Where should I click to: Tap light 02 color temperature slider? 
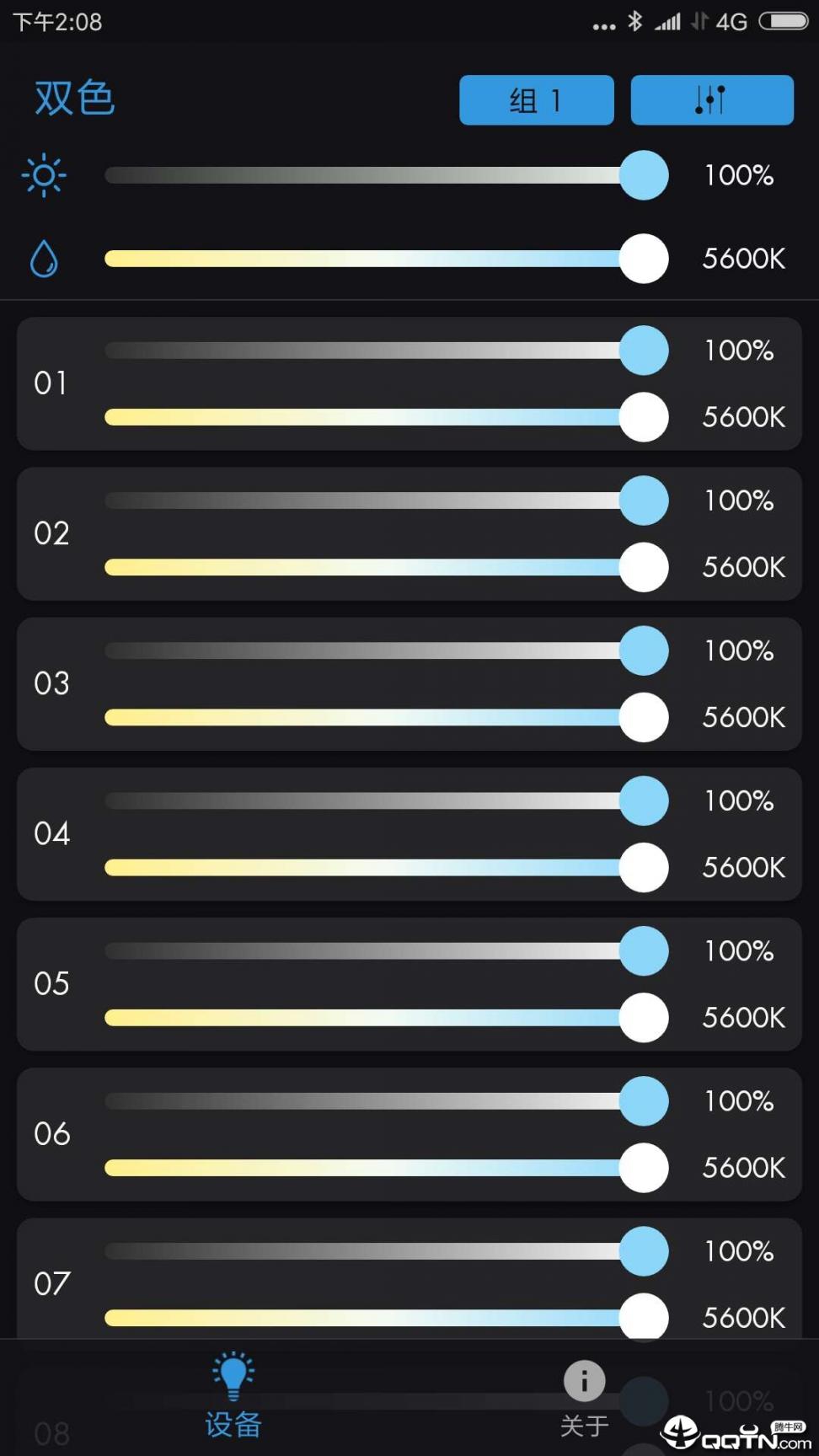pyautogui.click(x=371, y=567)
